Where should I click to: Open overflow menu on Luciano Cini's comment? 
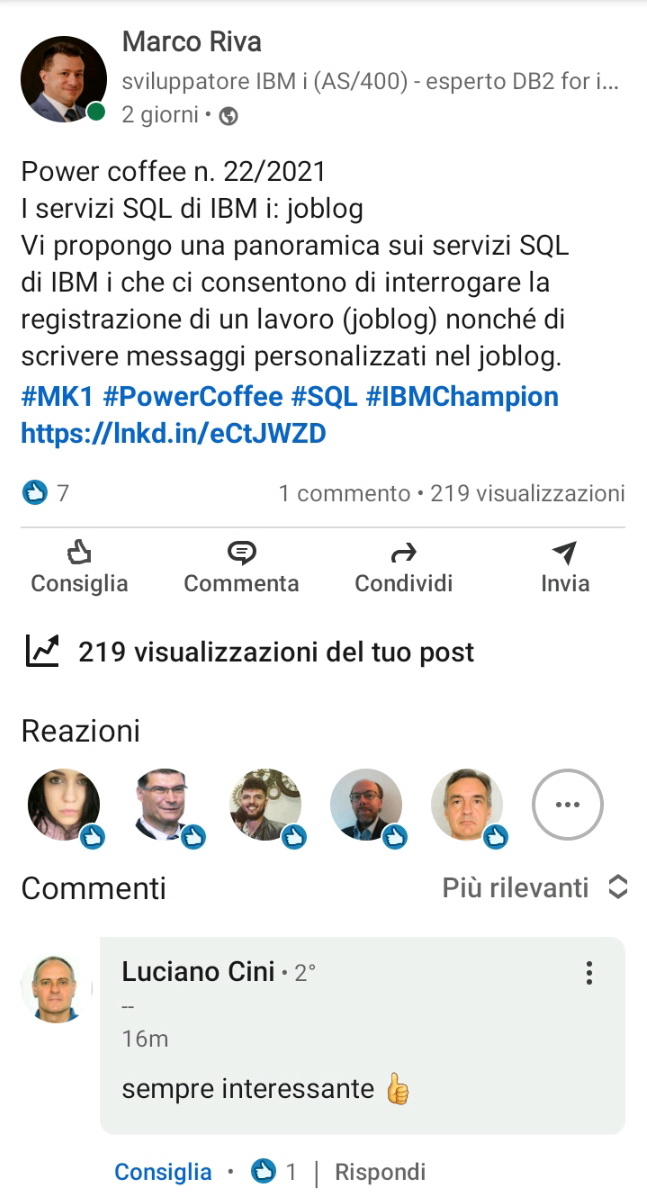point(590,972)
